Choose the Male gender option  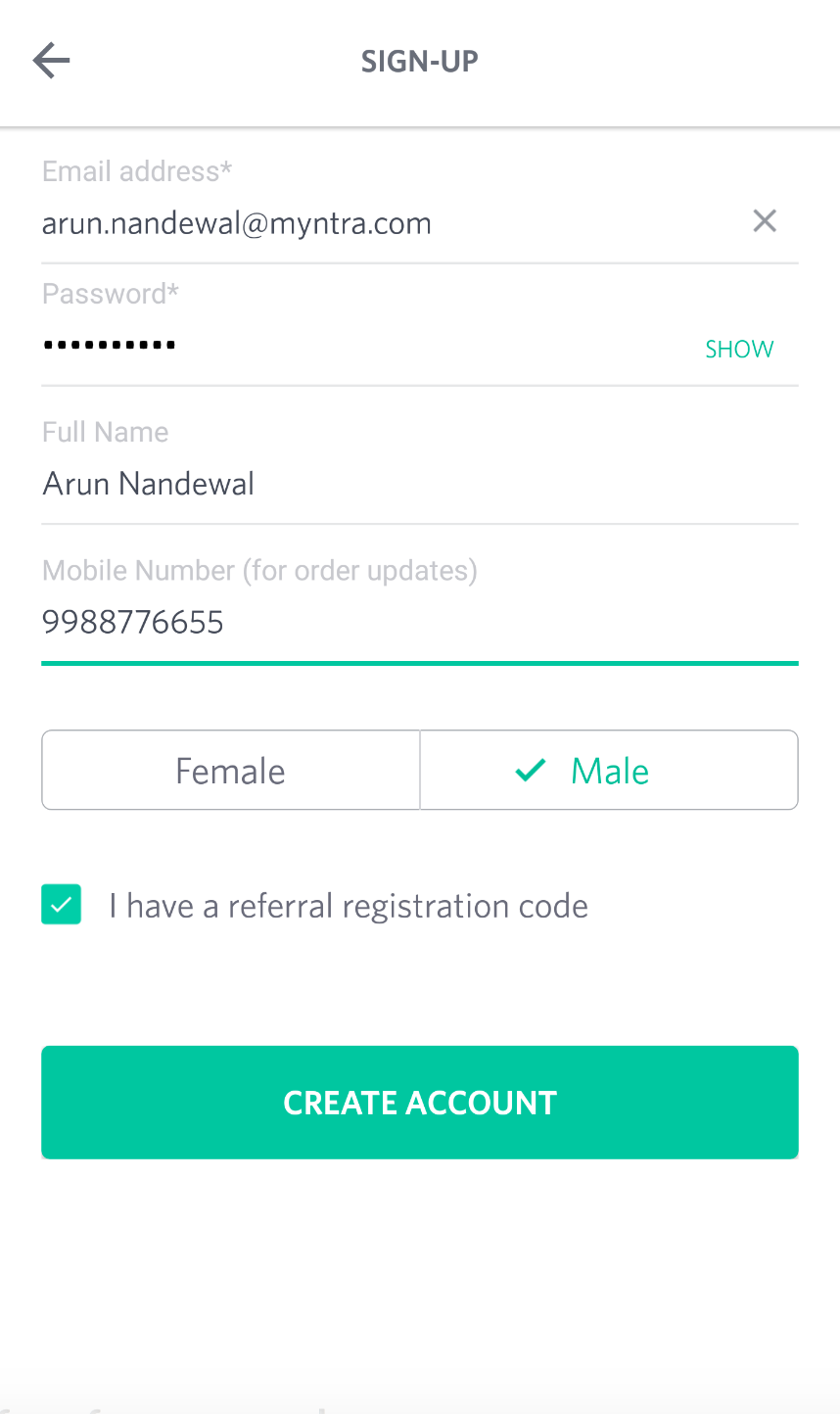pos(609,771)
